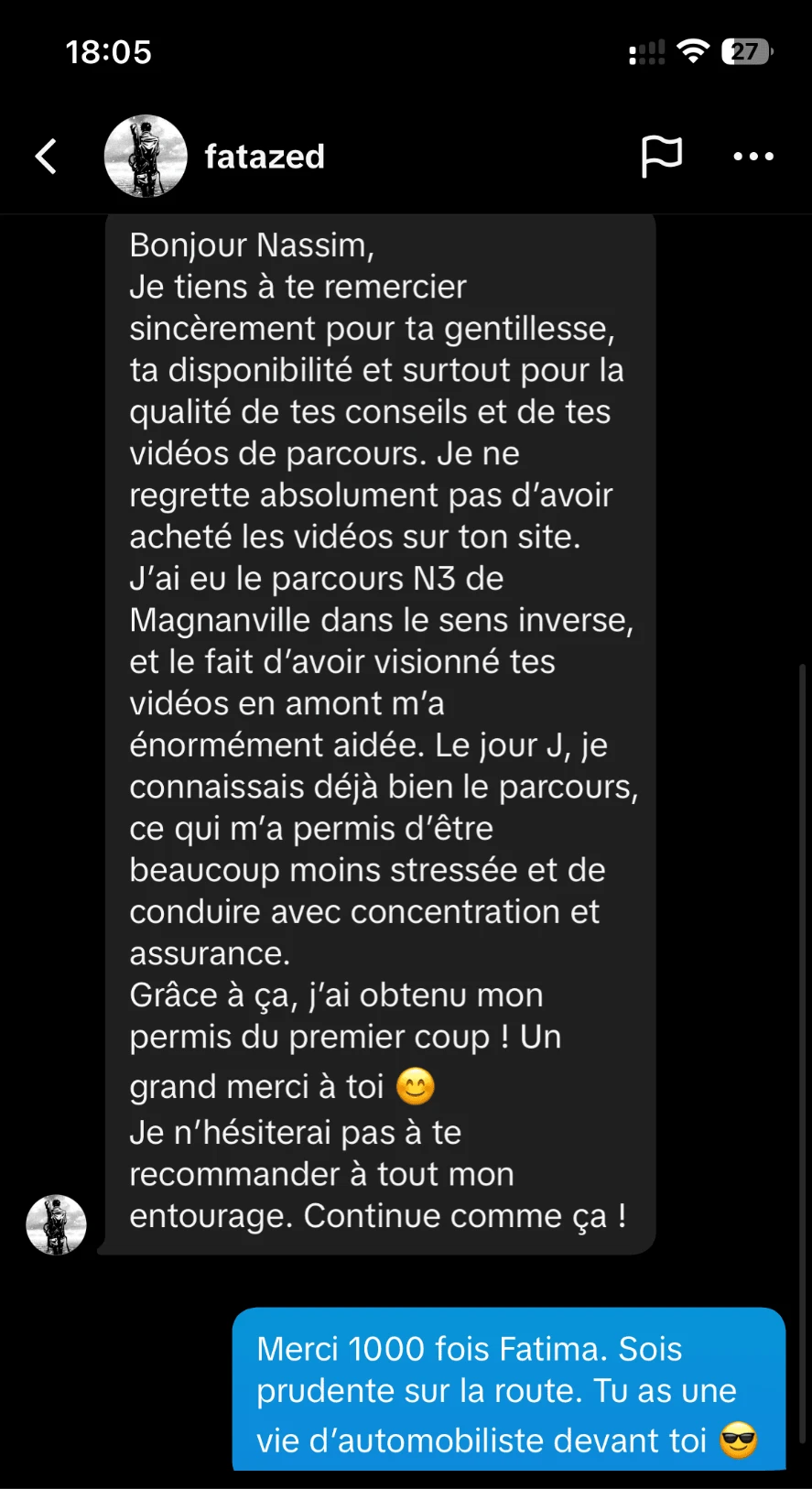Tap the small avatar beside Fatima's message

tap(56, 1223)
